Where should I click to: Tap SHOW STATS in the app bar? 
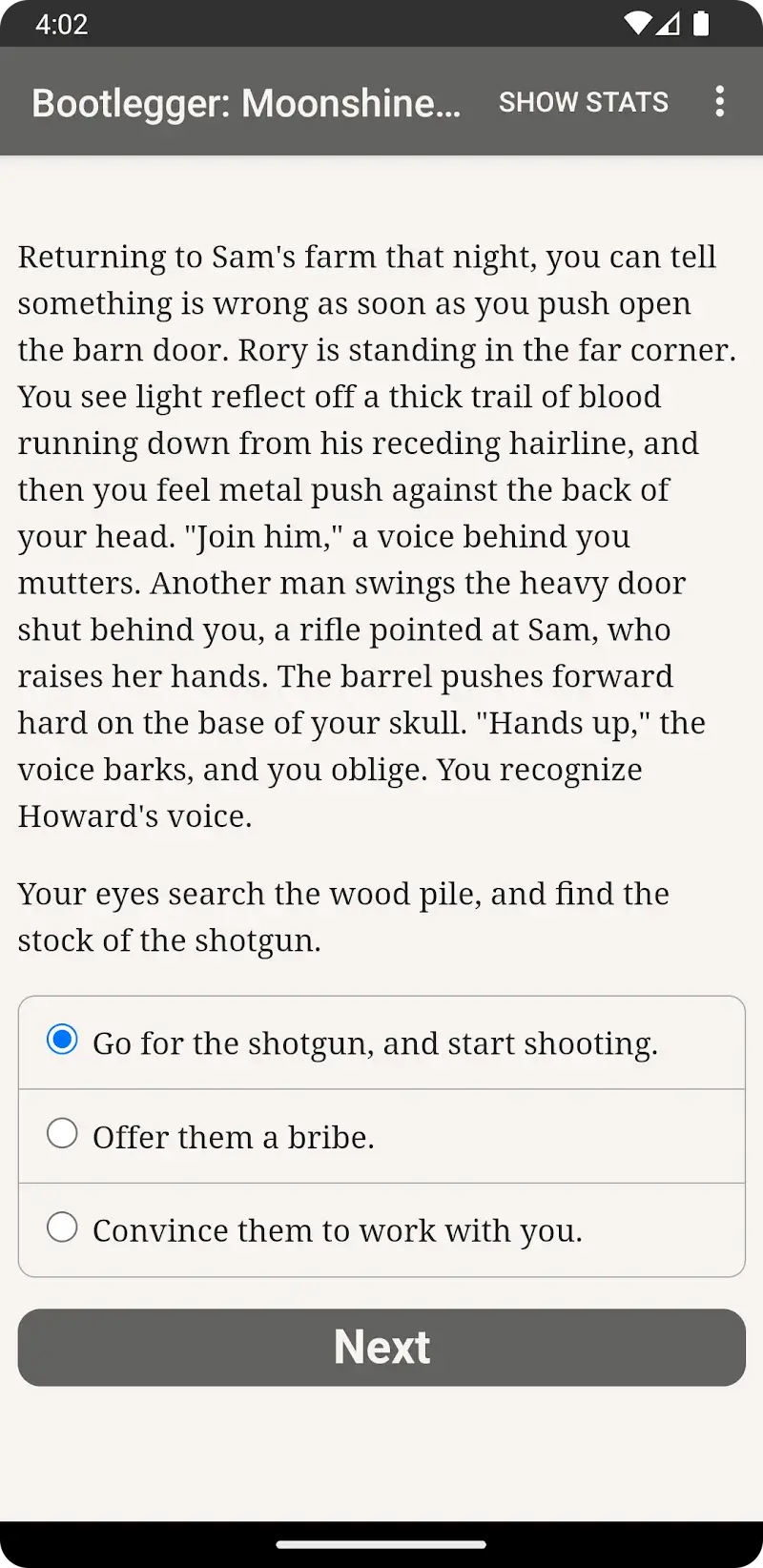[583, 102]
